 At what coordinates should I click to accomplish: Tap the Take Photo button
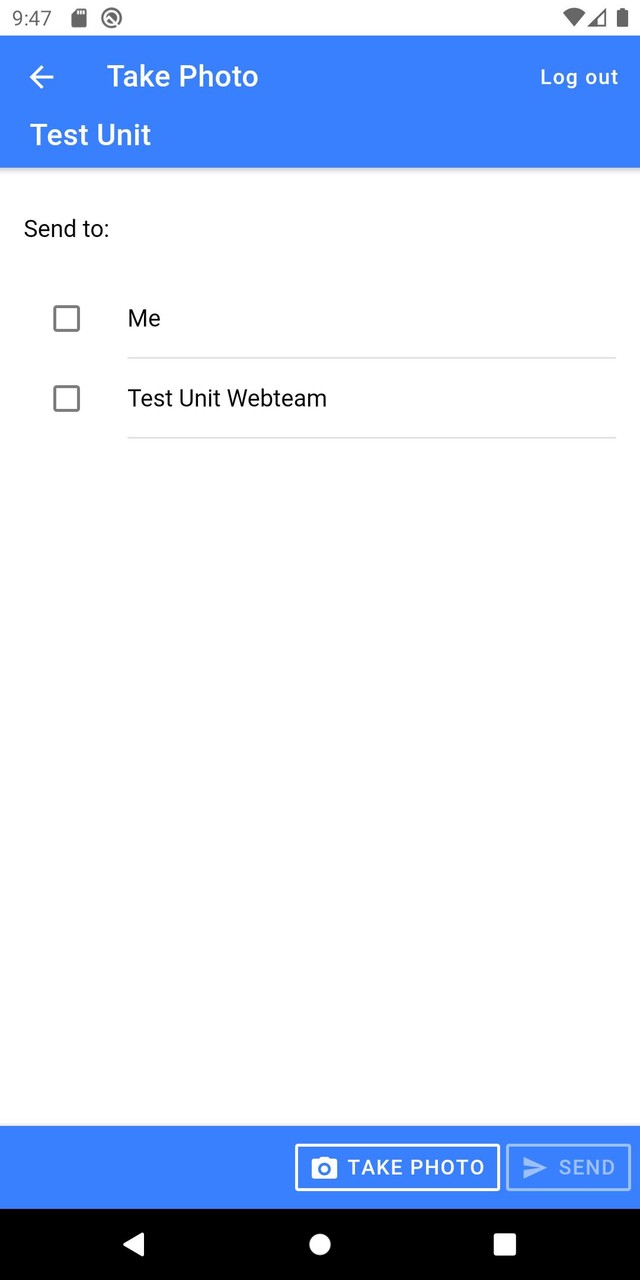pos(397,1167)
